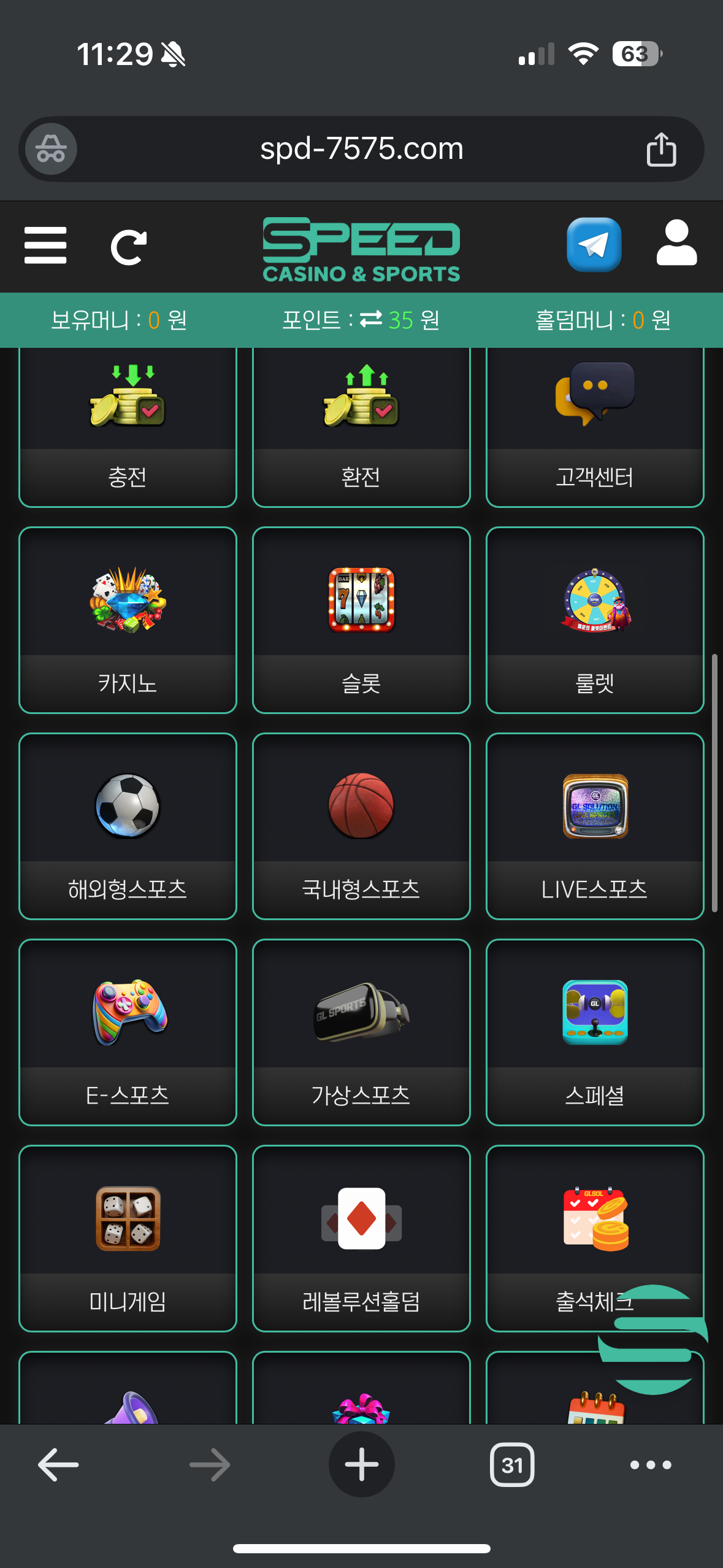723x1568 pixels.
Task: Open the hamburger menu
Action: [45, 245]
